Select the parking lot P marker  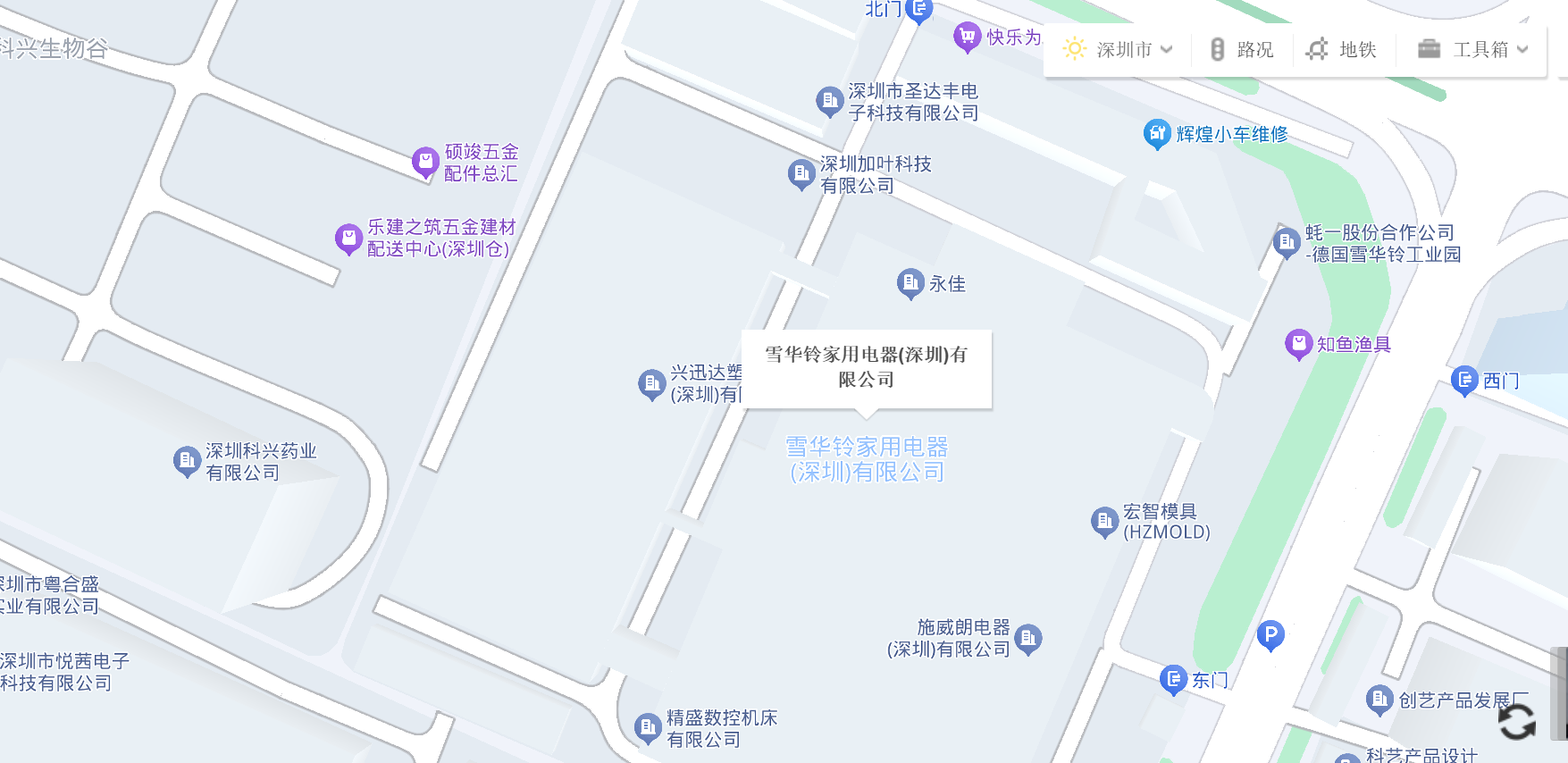pos(1270,635)
